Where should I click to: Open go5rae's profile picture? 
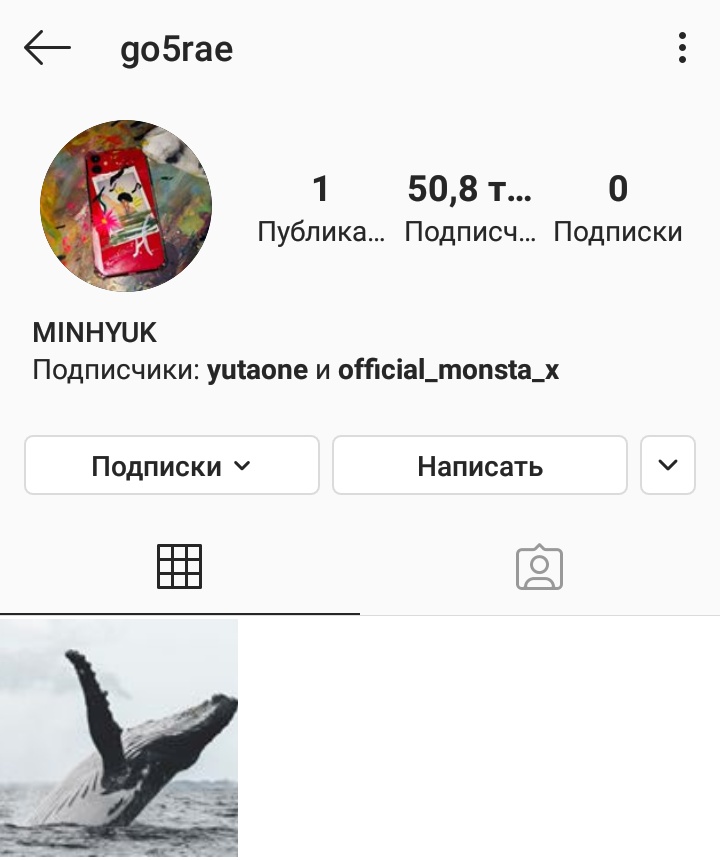click(x=126, y=206)
